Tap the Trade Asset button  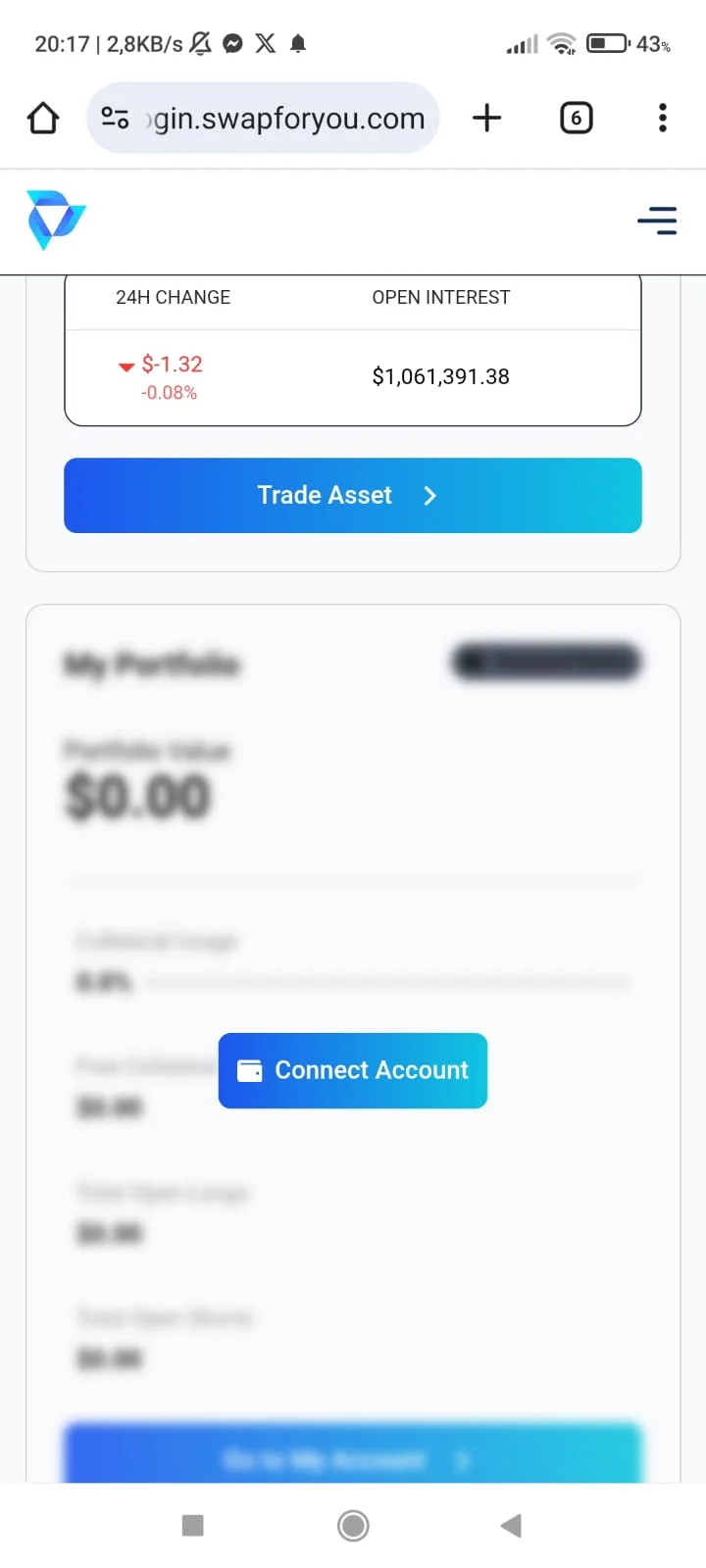(353, 496)
